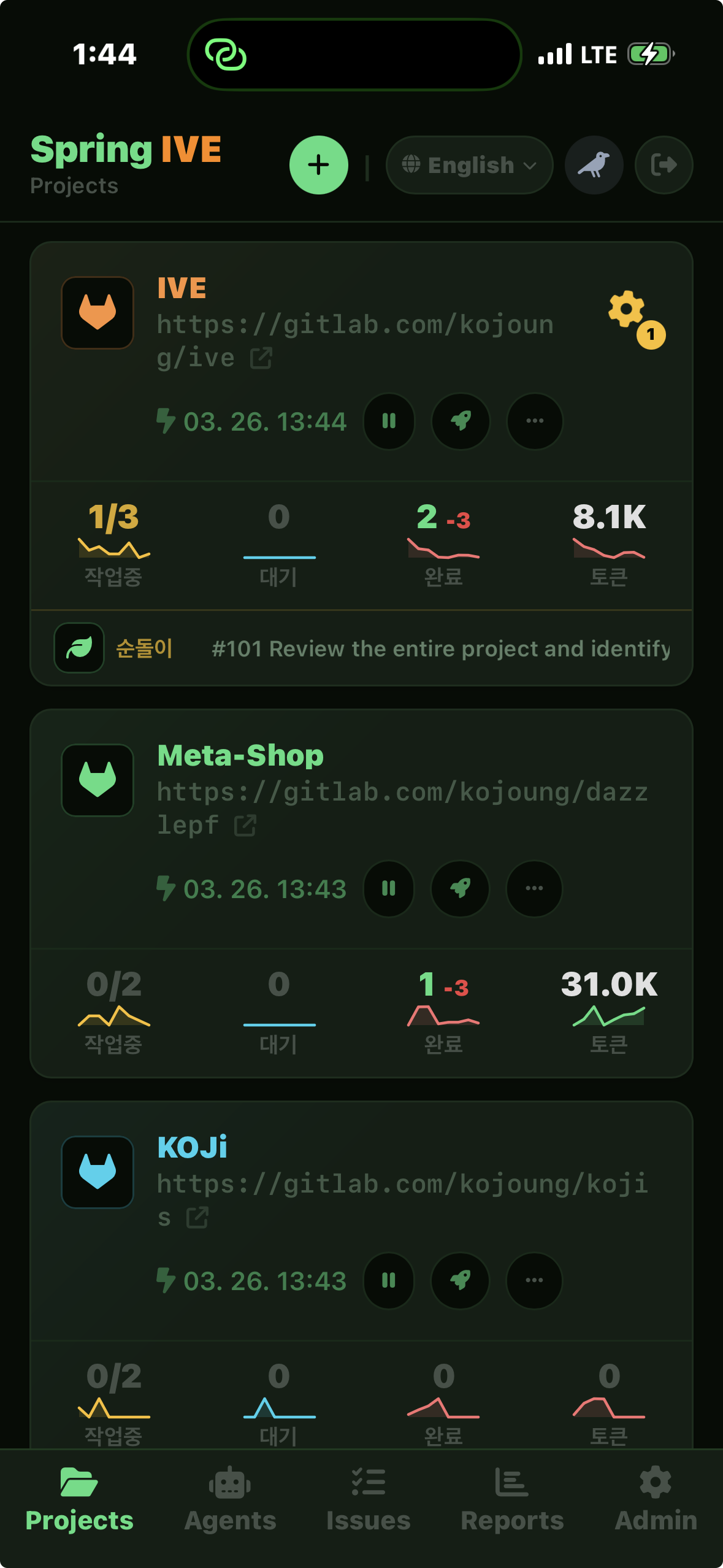Image resolution: width=723 pixels, height=1568 pixels.
Task: Pause the IVE project
Action: pyautogui.click(x=389, y=421)
